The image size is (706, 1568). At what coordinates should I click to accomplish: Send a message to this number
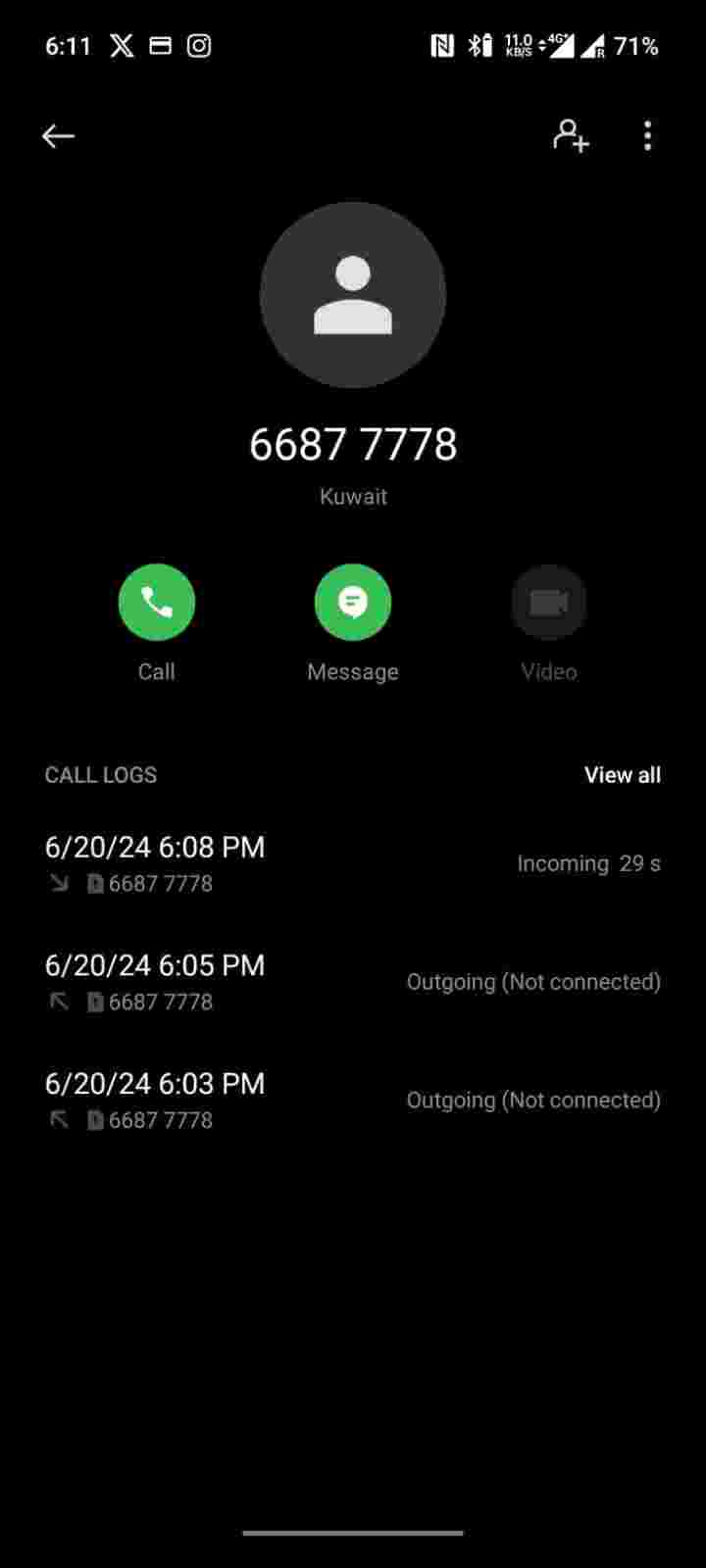click(x=353, y=602)
